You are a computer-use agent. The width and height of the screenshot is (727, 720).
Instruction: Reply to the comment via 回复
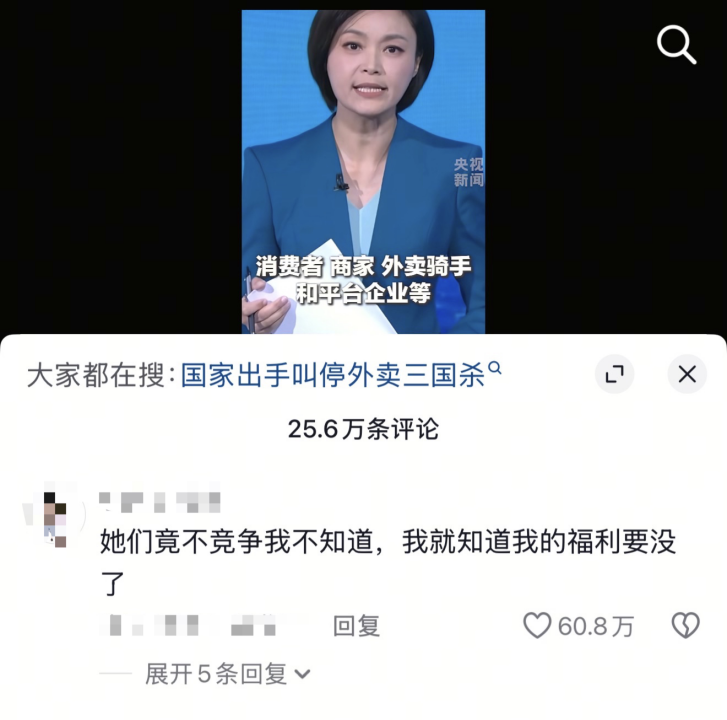coord(356,626)
